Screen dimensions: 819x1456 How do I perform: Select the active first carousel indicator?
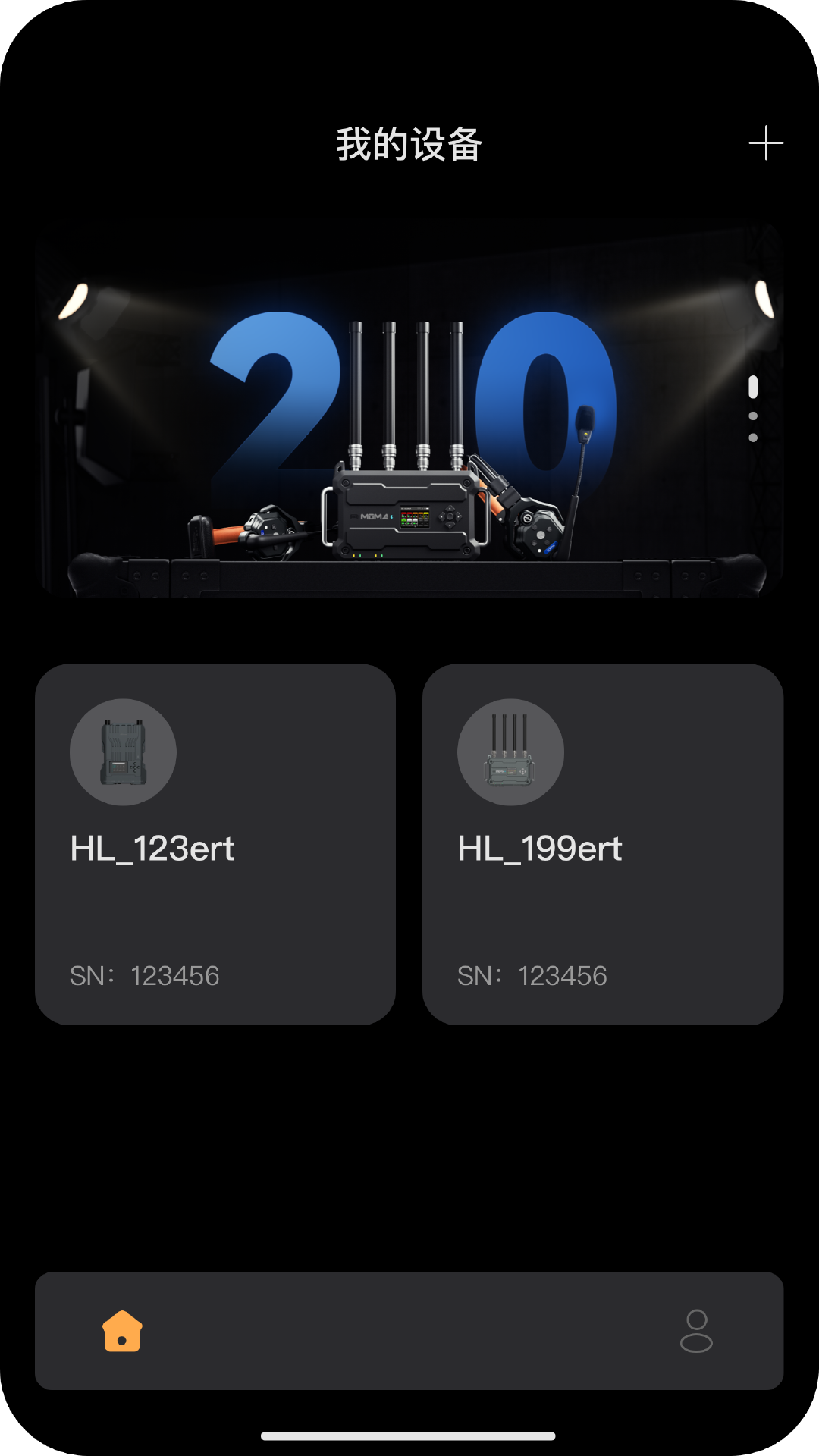[752, 387]
